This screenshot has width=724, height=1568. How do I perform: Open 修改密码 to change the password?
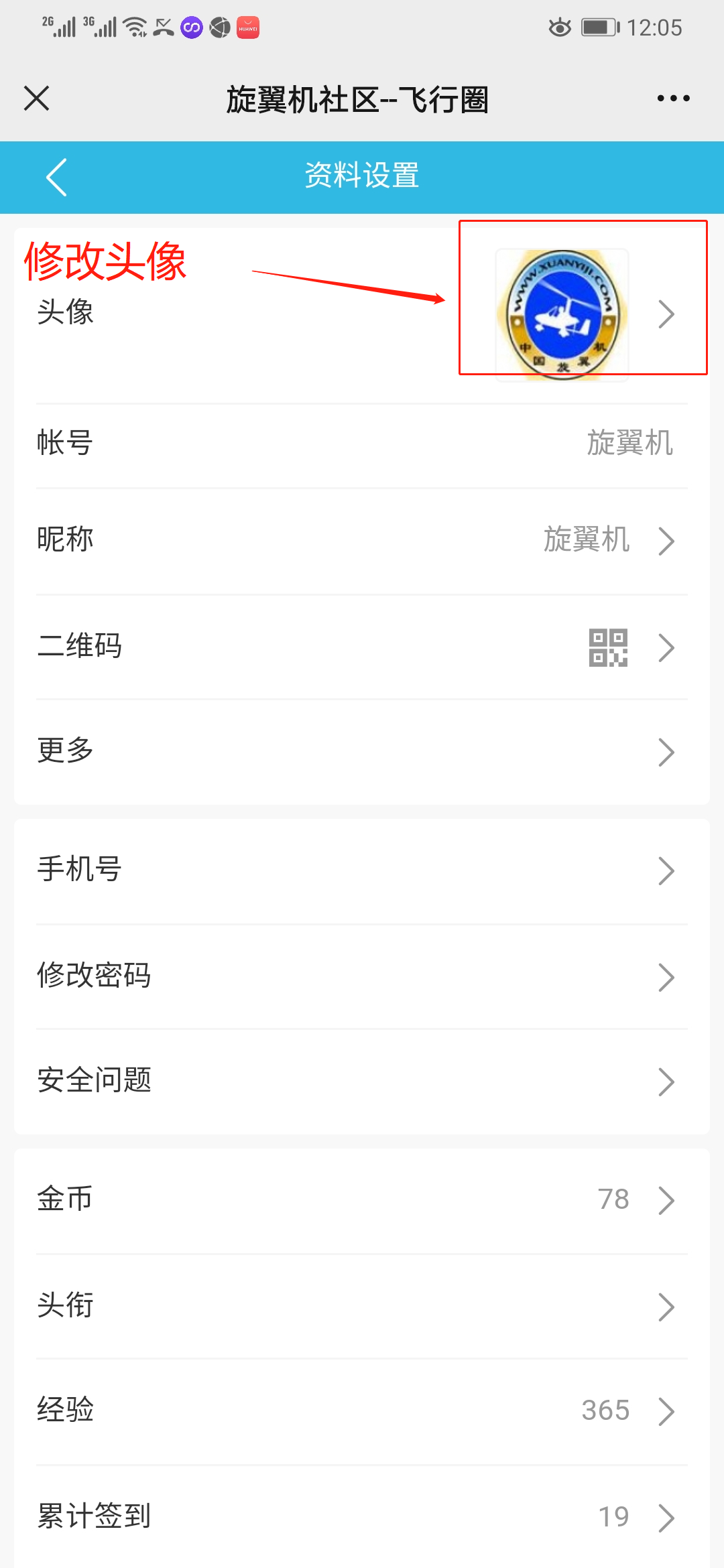coord(362,977)
